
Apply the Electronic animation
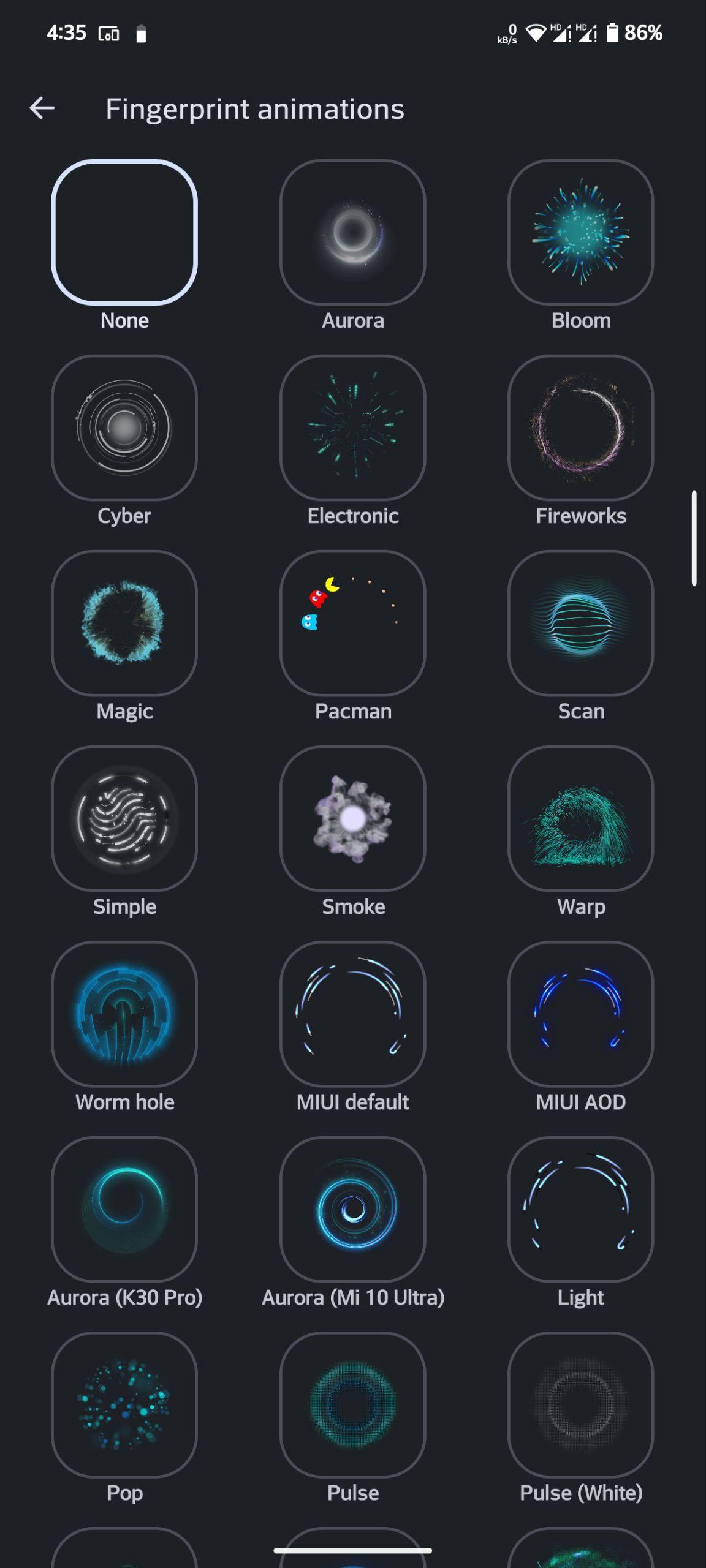[352, 428]
